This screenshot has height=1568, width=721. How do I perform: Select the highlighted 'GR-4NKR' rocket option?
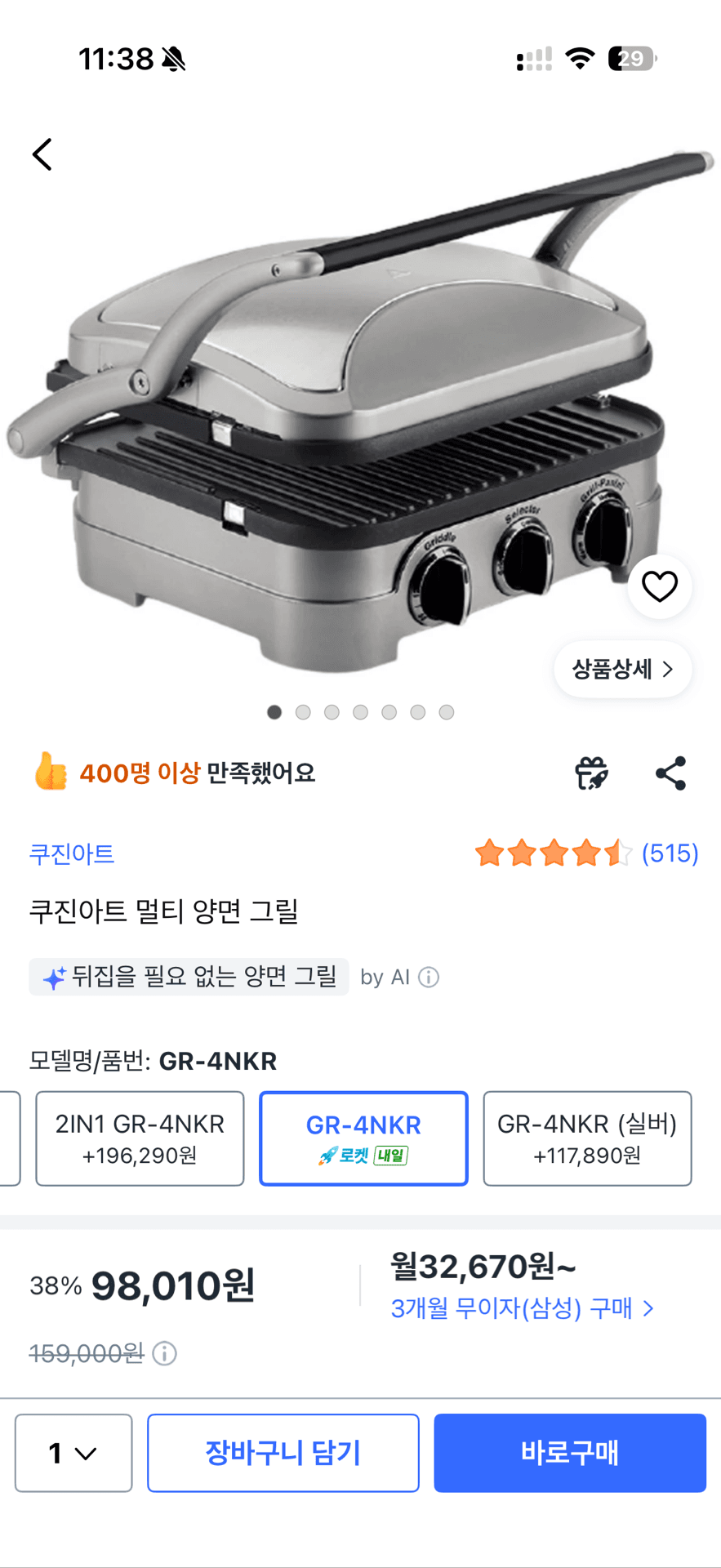pos(363,1138)
